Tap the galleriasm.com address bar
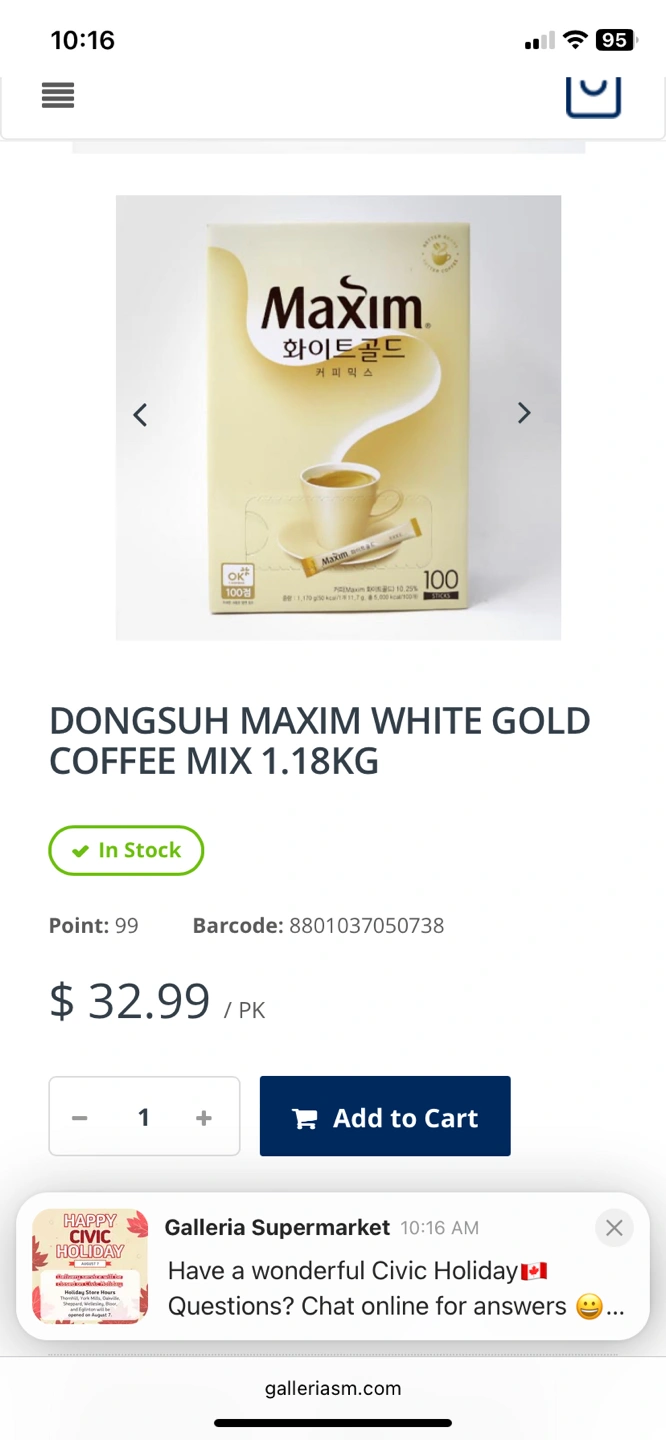The width and height of the screenshot is (666, 1440). point(333,1388)
